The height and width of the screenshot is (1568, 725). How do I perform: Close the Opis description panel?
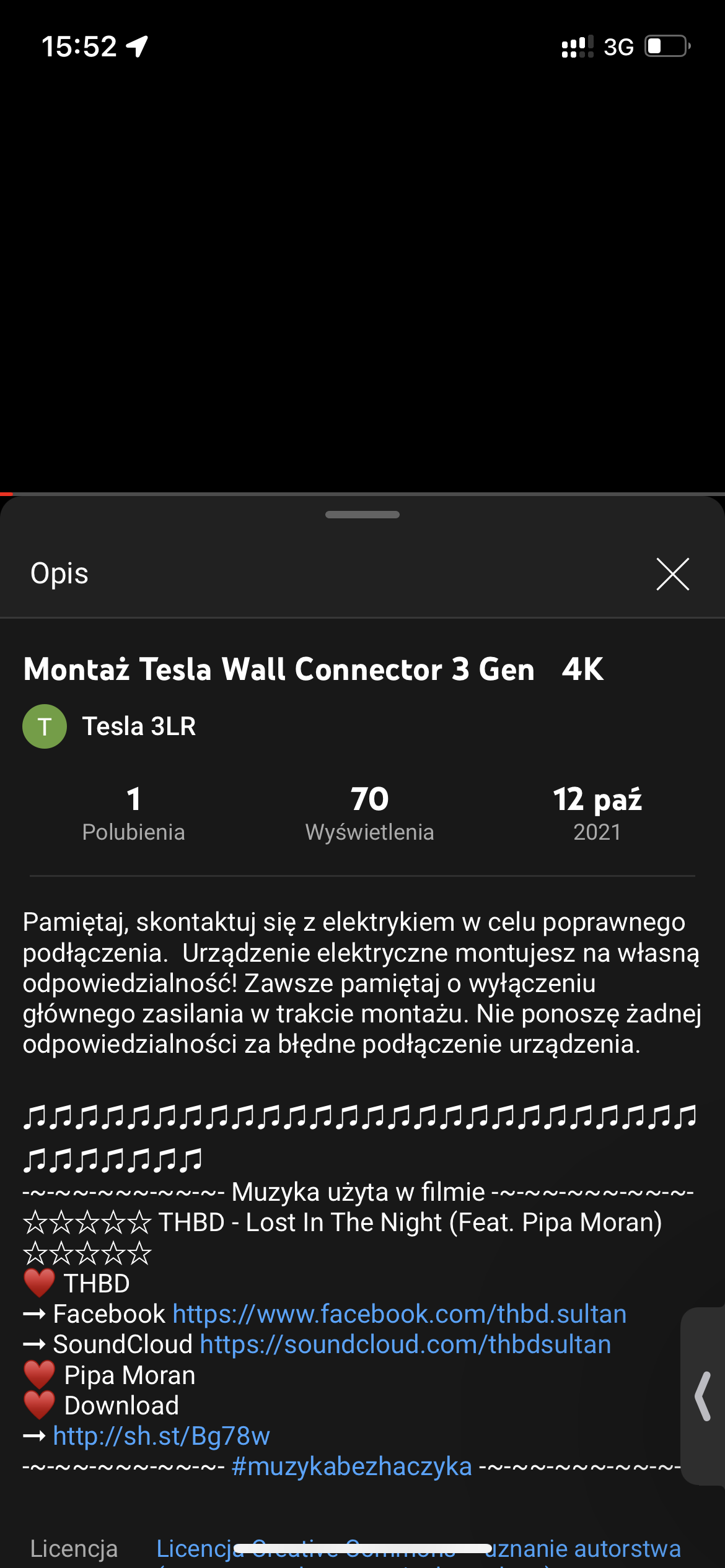point(672,574)
